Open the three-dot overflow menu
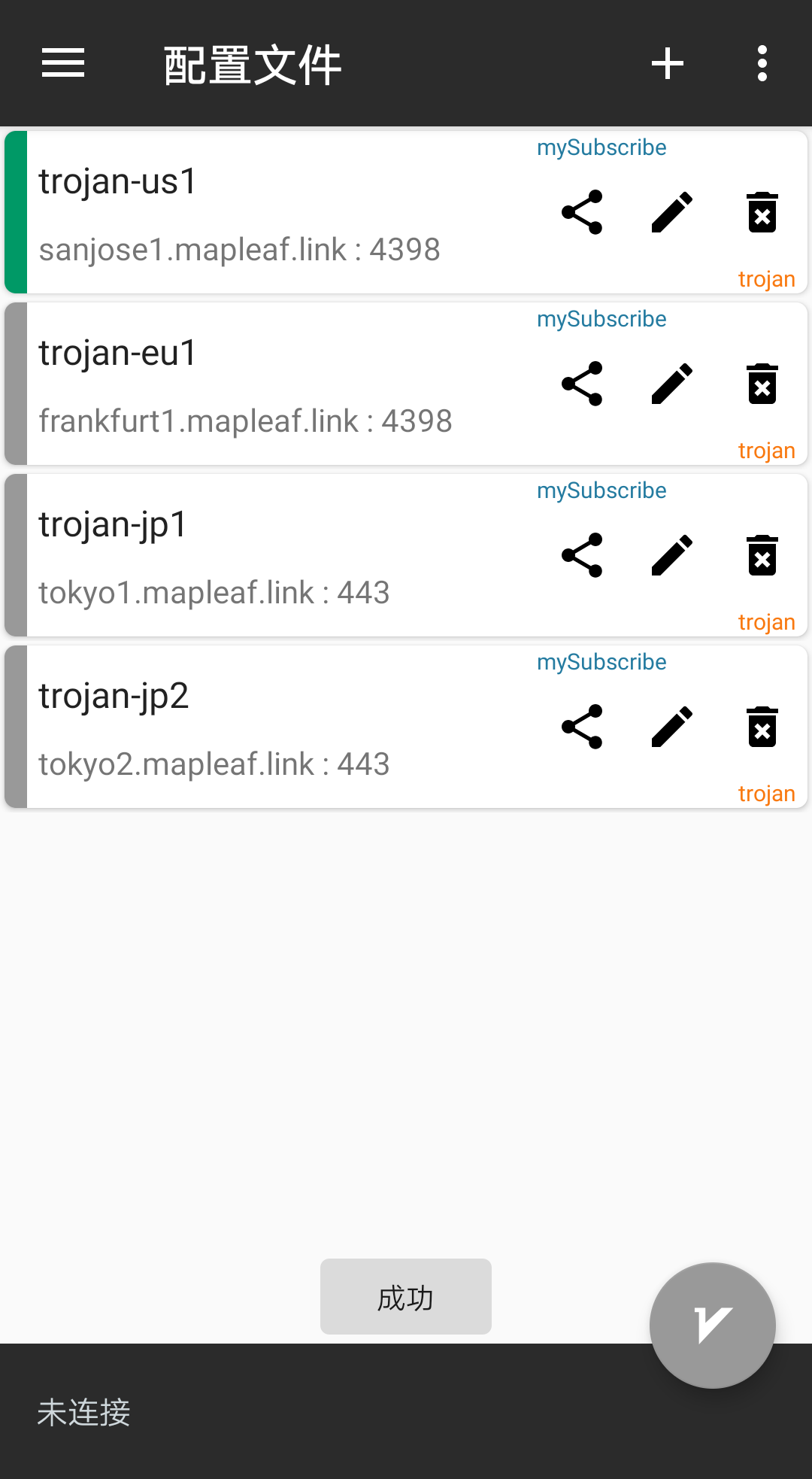 (x=762, y=63)
